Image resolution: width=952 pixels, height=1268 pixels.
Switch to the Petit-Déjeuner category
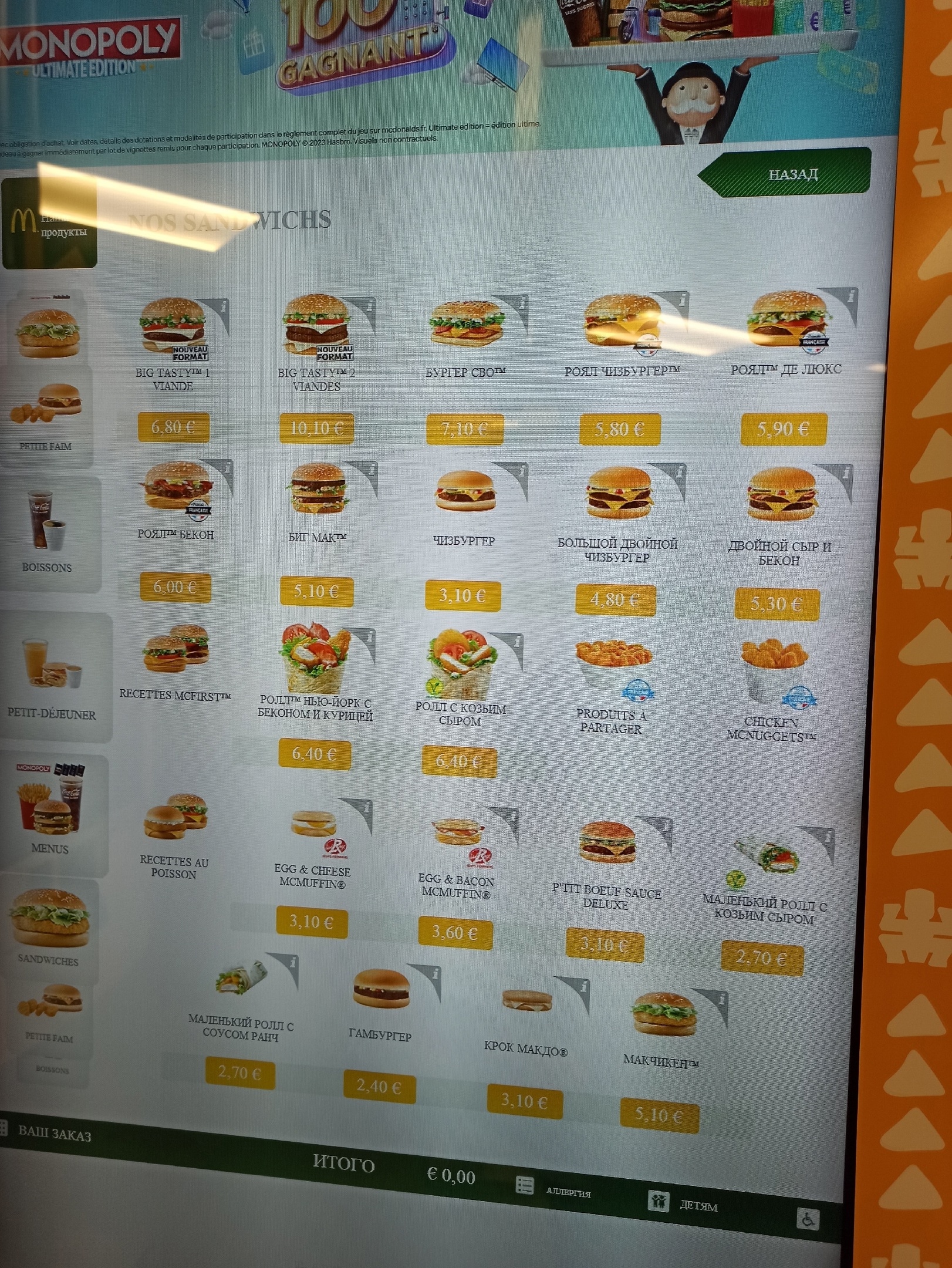[x=52, y=675]
